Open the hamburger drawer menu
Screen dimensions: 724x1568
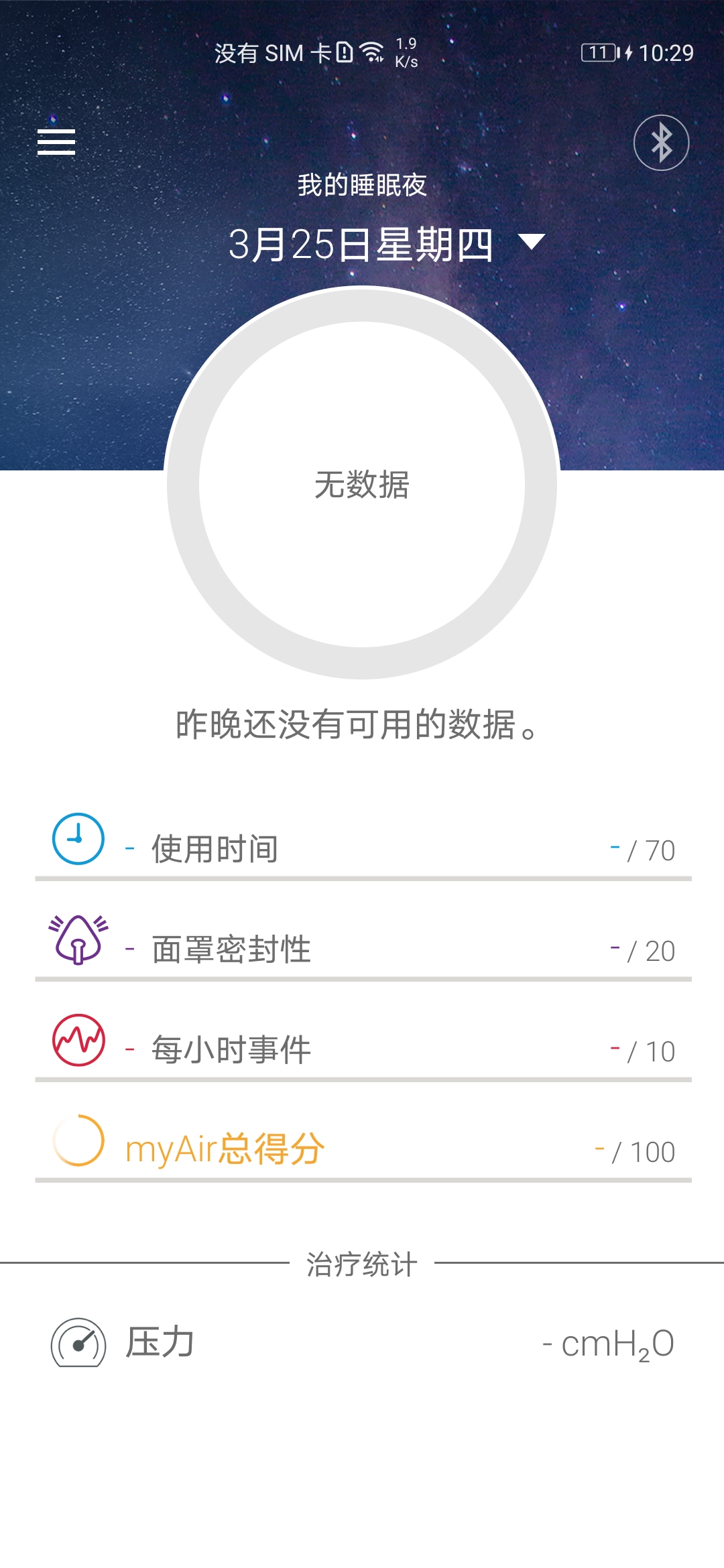(56, 142)
